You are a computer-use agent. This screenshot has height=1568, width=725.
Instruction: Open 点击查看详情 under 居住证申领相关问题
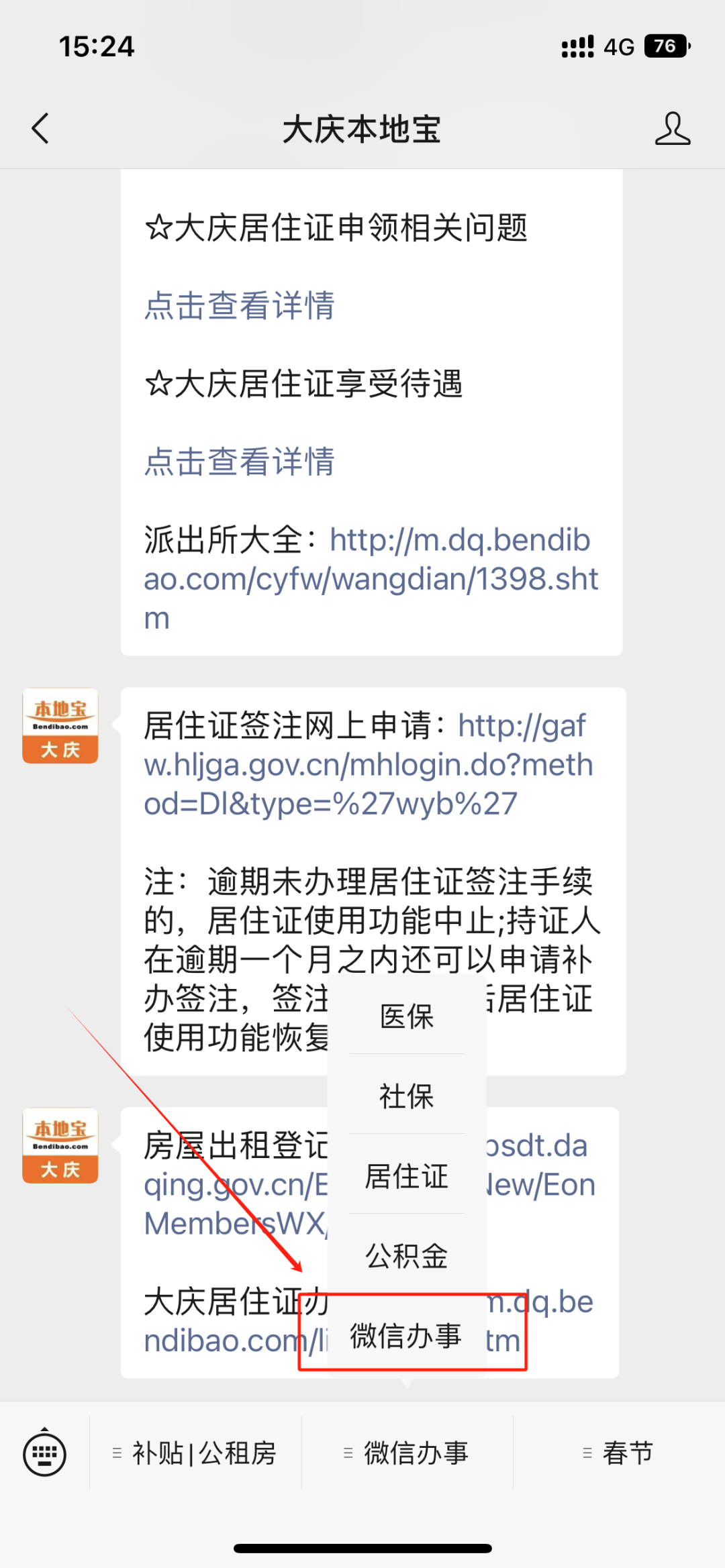pos(240,306)
